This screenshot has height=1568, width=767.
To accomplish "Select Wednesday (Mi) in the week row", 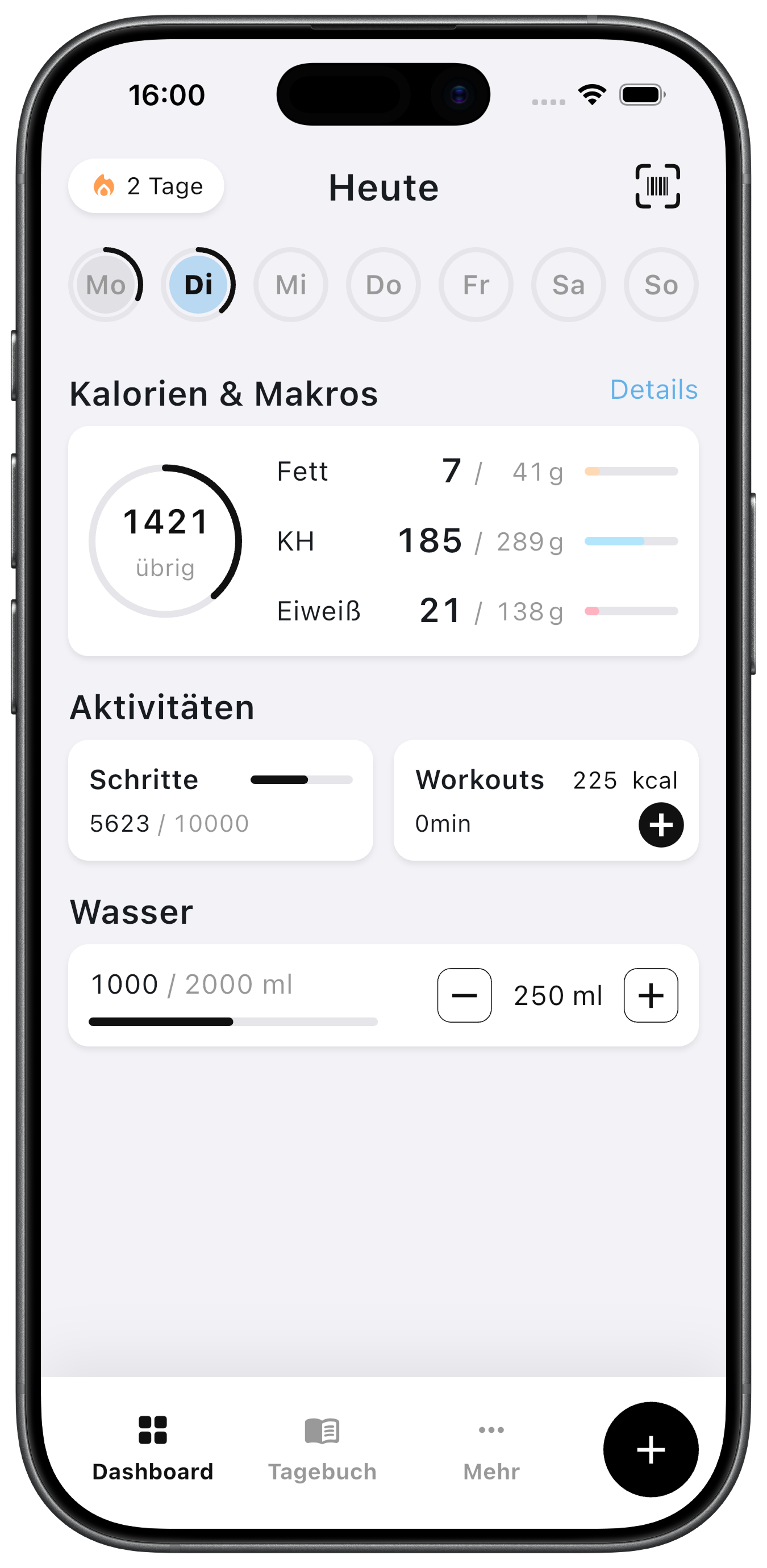I will (291, 285).
